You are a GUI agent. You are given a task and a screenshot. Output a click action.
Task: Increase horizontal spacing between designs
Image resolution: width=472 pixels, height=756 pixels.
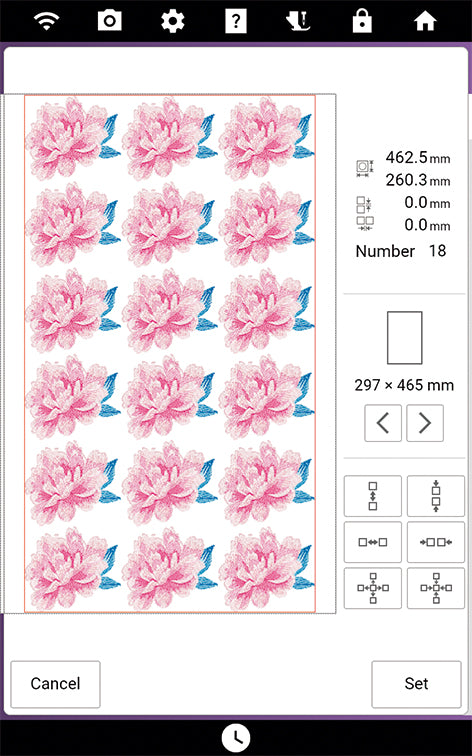(373, 542)
